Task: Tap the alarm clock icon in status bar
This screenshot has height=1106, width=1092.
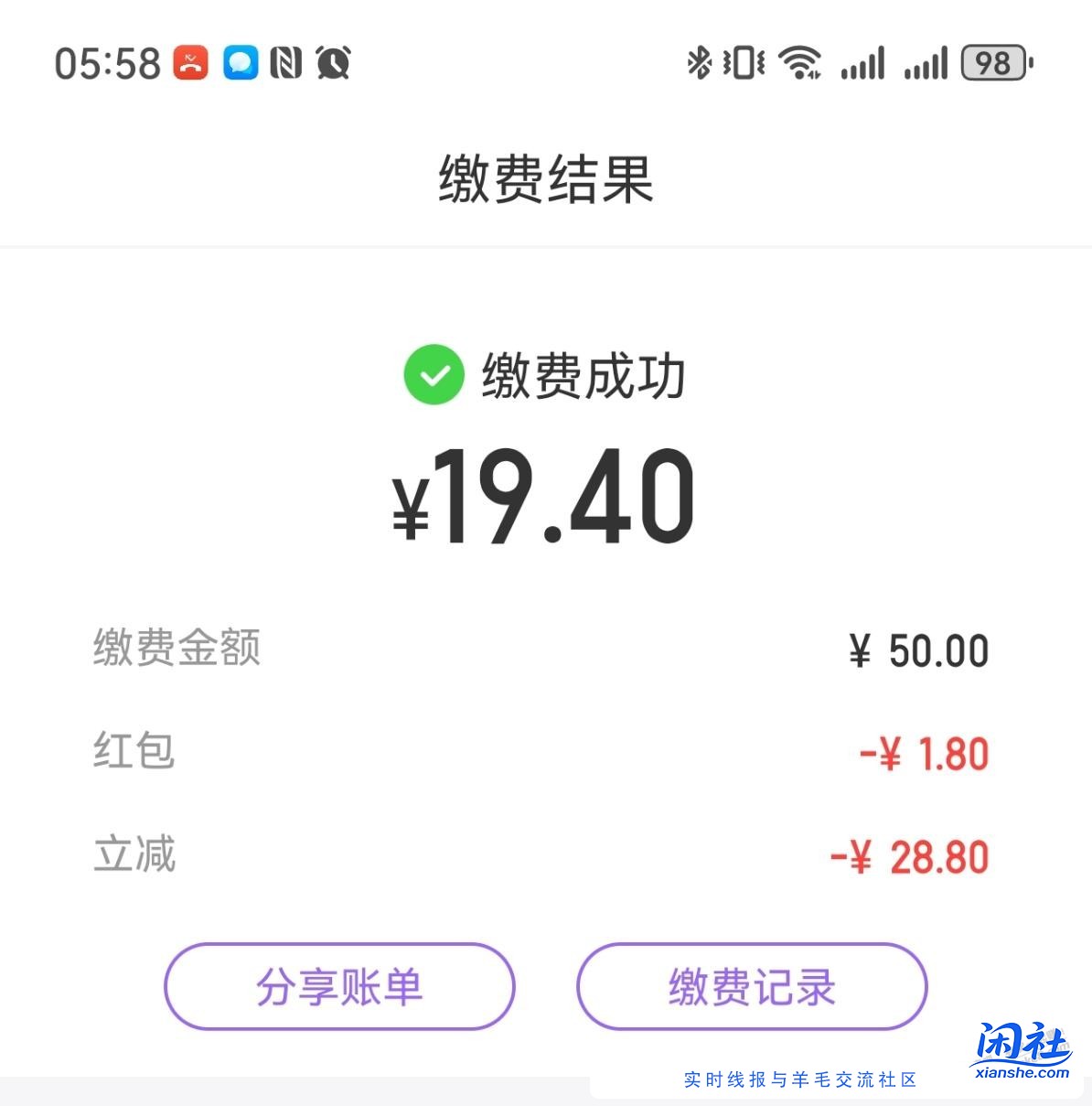Action: tap(333, 62)
